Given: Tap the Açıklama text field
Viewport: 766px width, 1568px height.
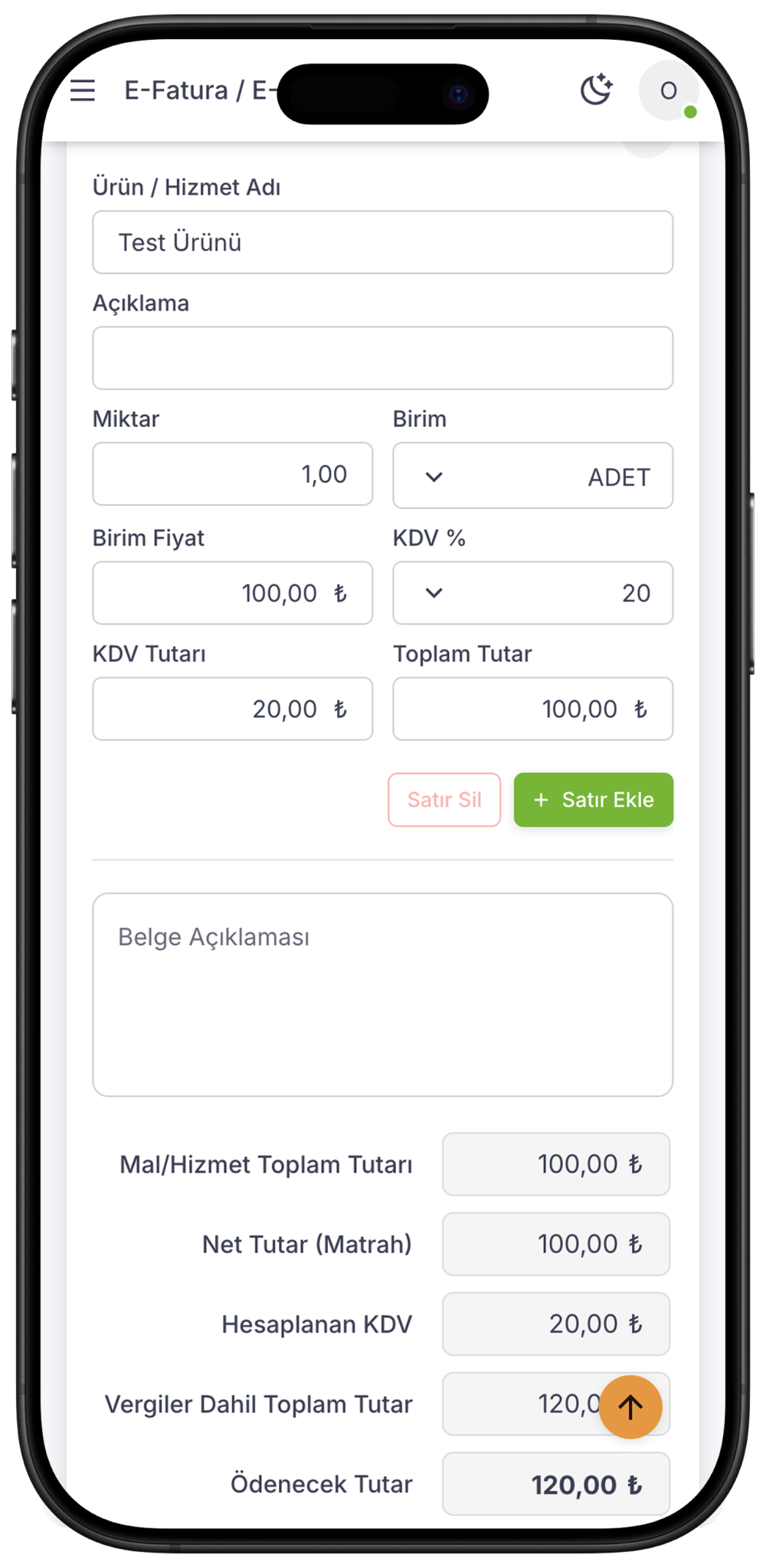Looking at the screenshot, I should pos(382,358).
